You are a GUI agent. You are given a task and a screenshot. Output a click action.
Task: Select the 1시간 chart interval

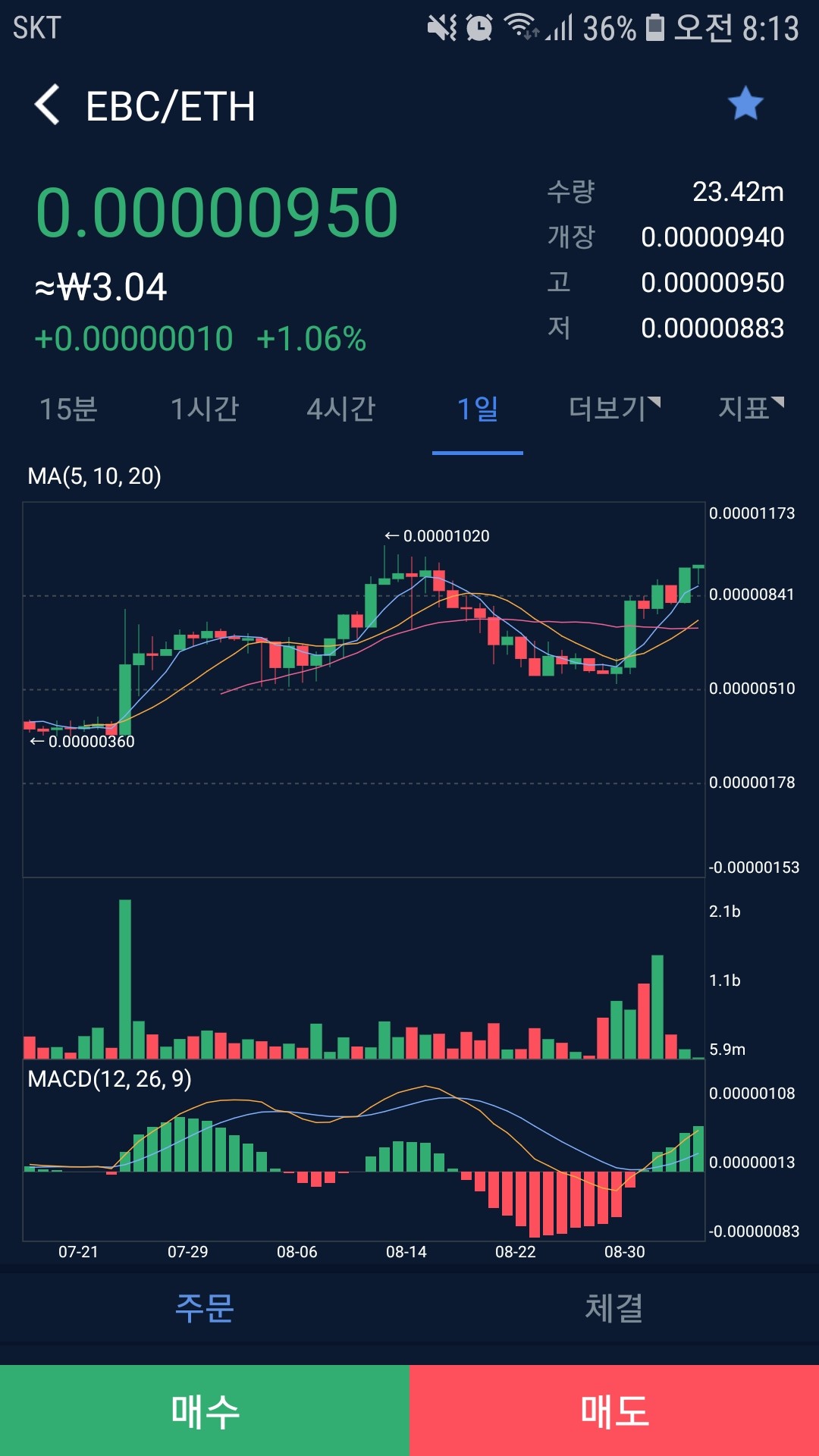[204, 409]
